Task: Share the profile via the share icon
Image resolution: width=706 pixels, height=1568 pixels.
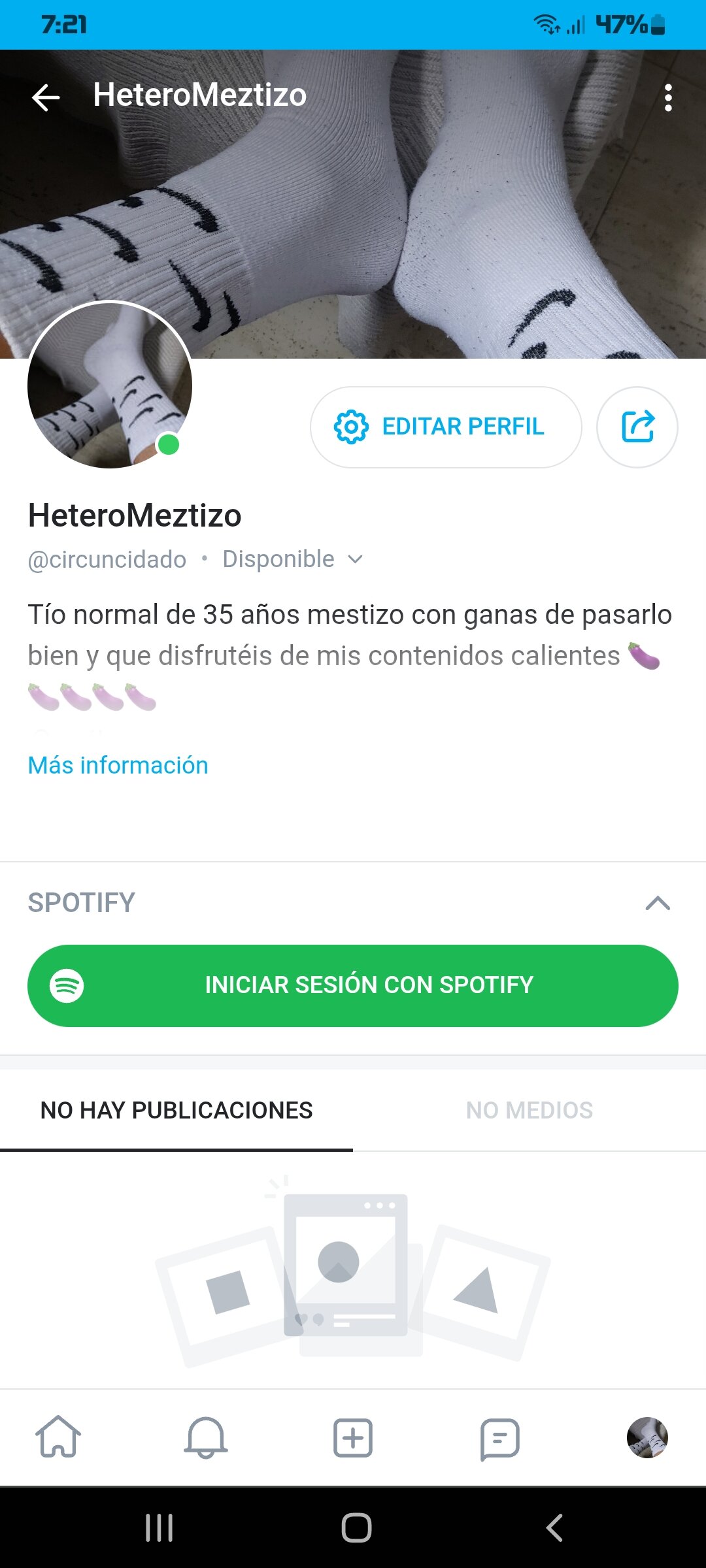Action: point(637,427)
